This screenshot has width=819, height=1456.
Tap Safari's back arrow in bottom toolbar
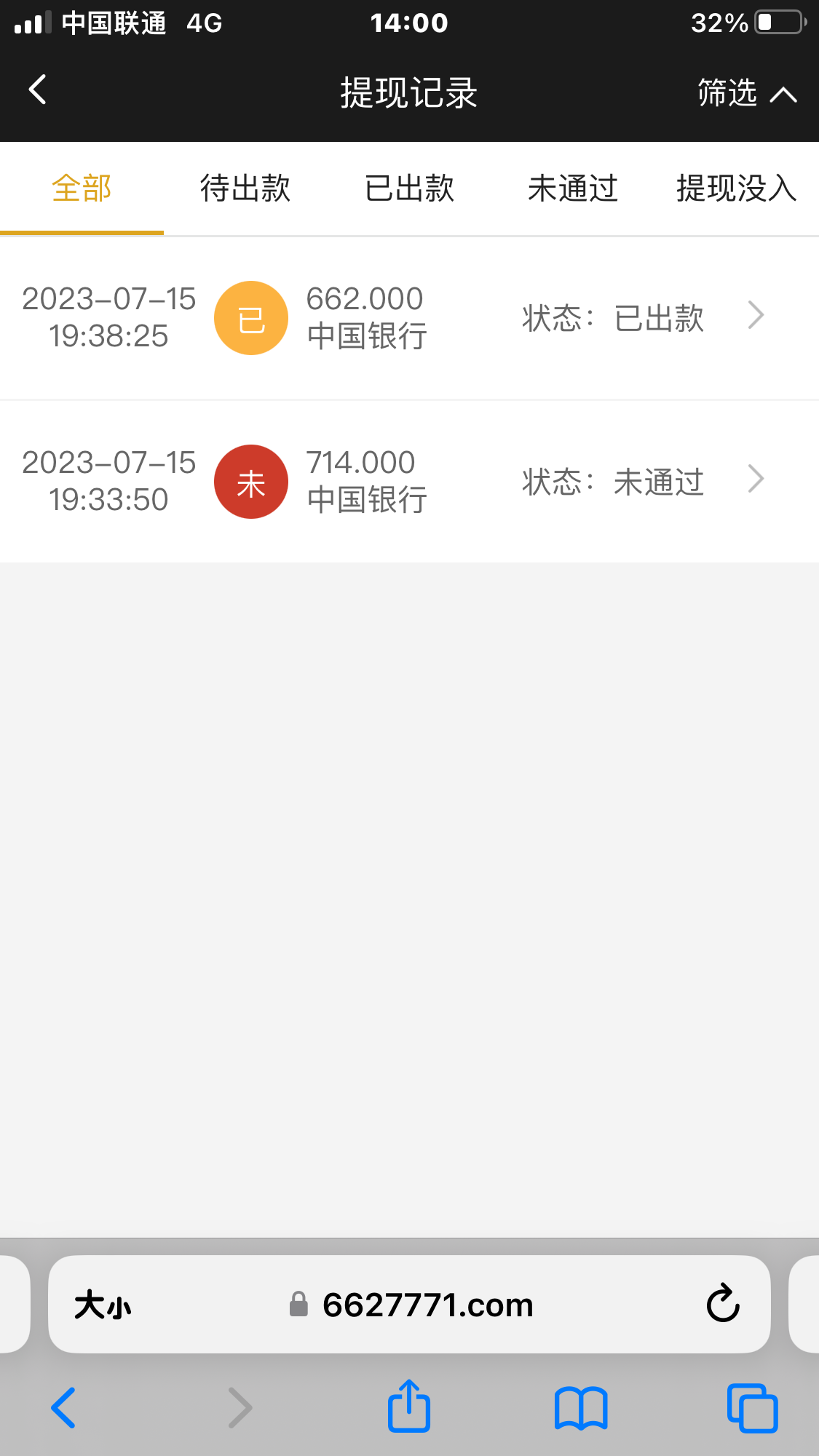pyautogui.click(x=63, y=1408)
